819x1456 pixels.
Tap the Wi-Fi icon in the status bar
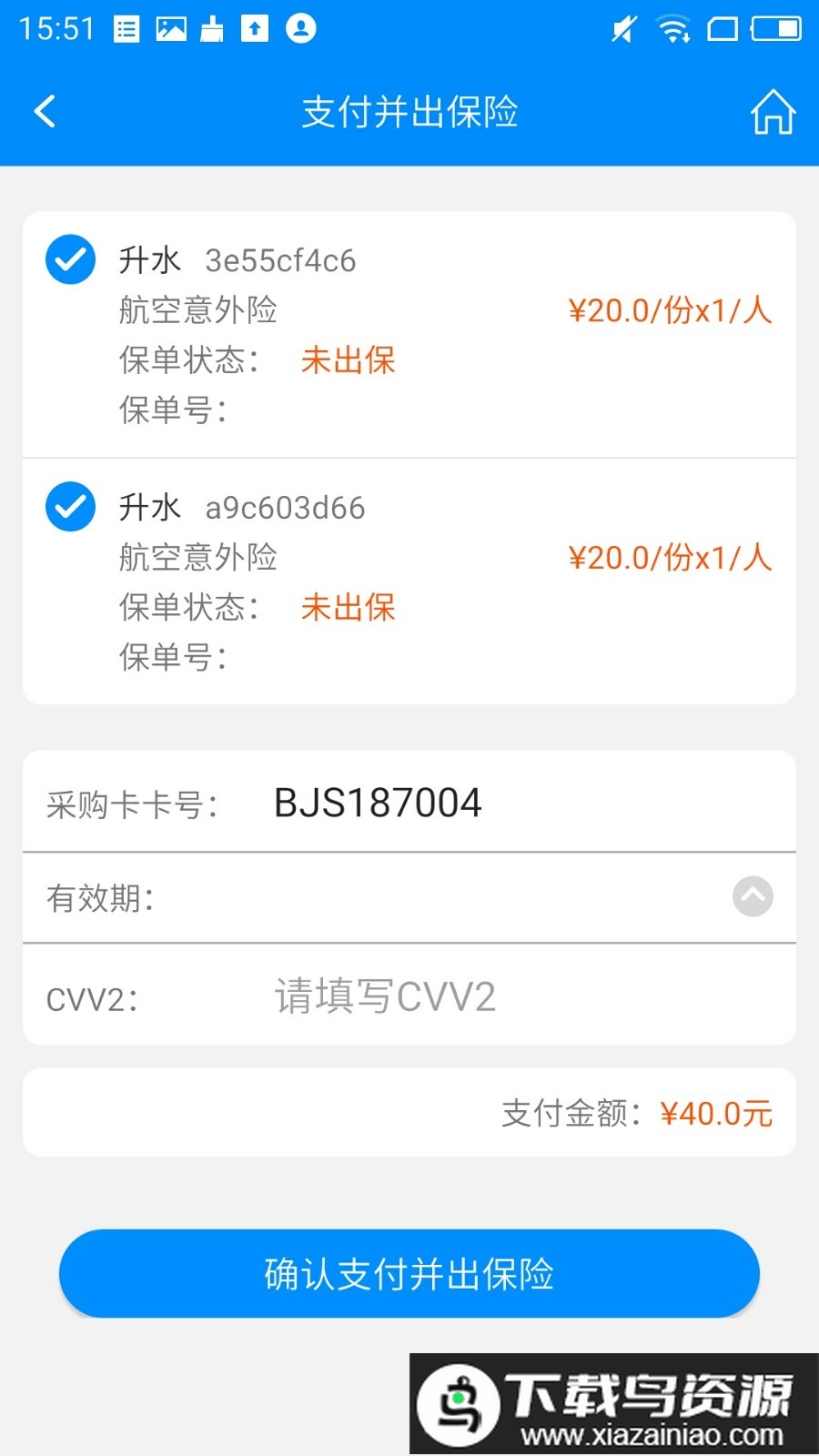tap(673, 28)
